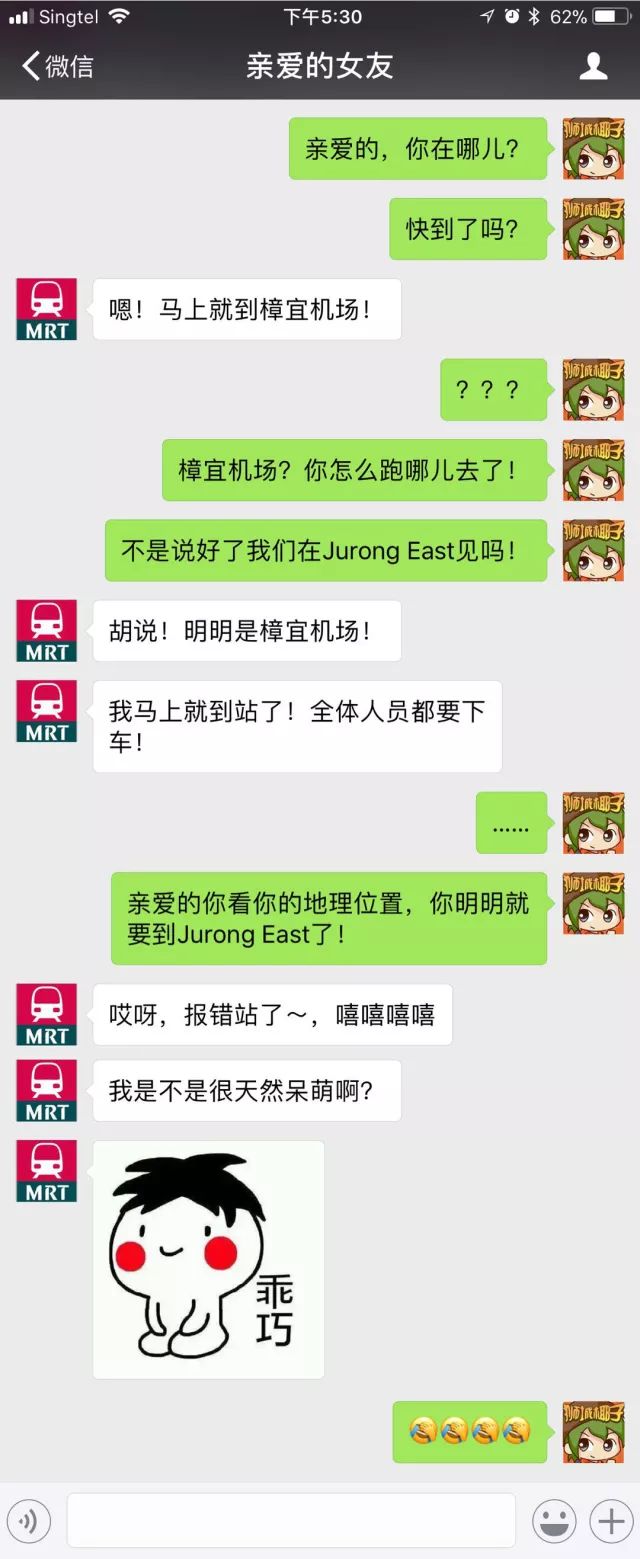Viewport: 640px width, 1559px height.
Task: Switch to voice message input
Action: (29, 1521)
